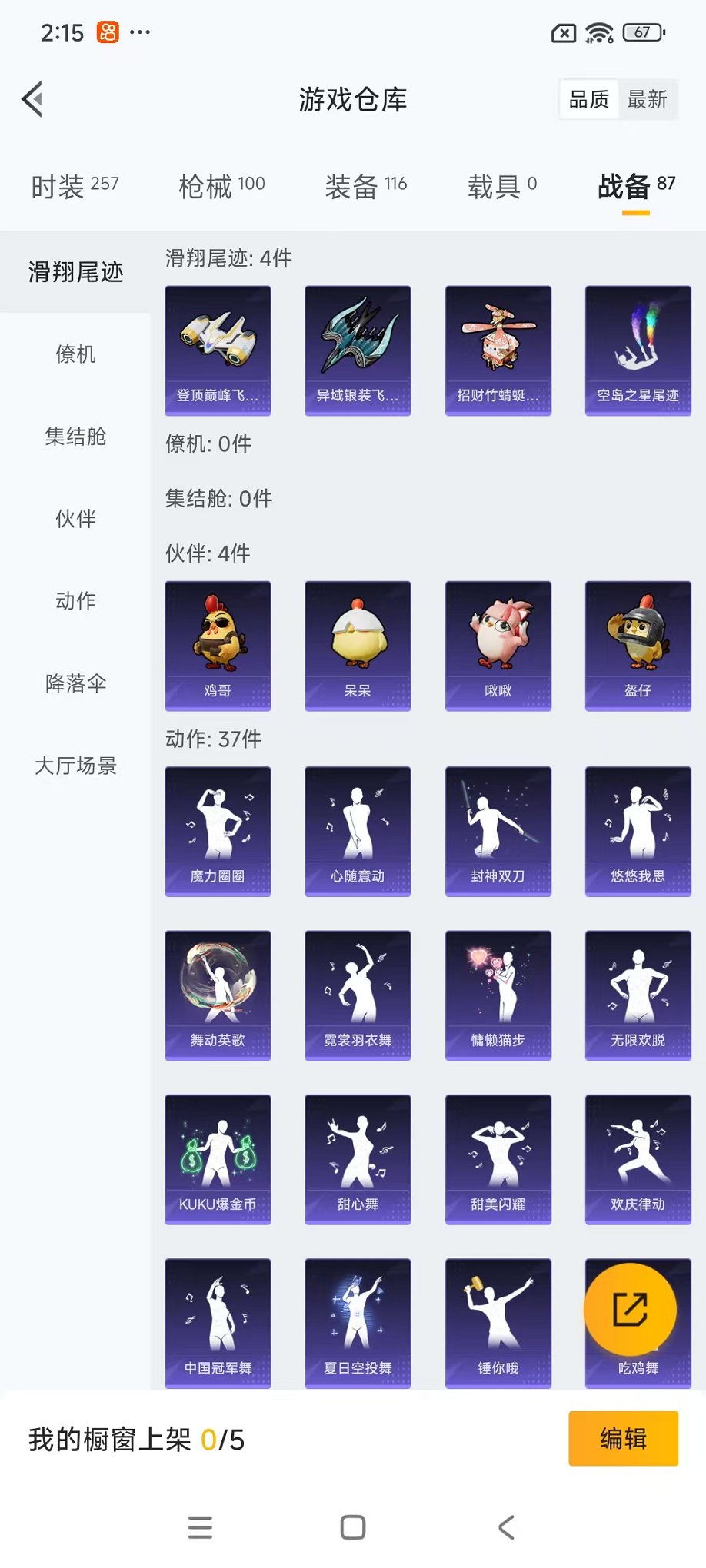Viewport: 706px width, 1568px height.
Task: Sort items by 品质
Action: tap(589, 99)
